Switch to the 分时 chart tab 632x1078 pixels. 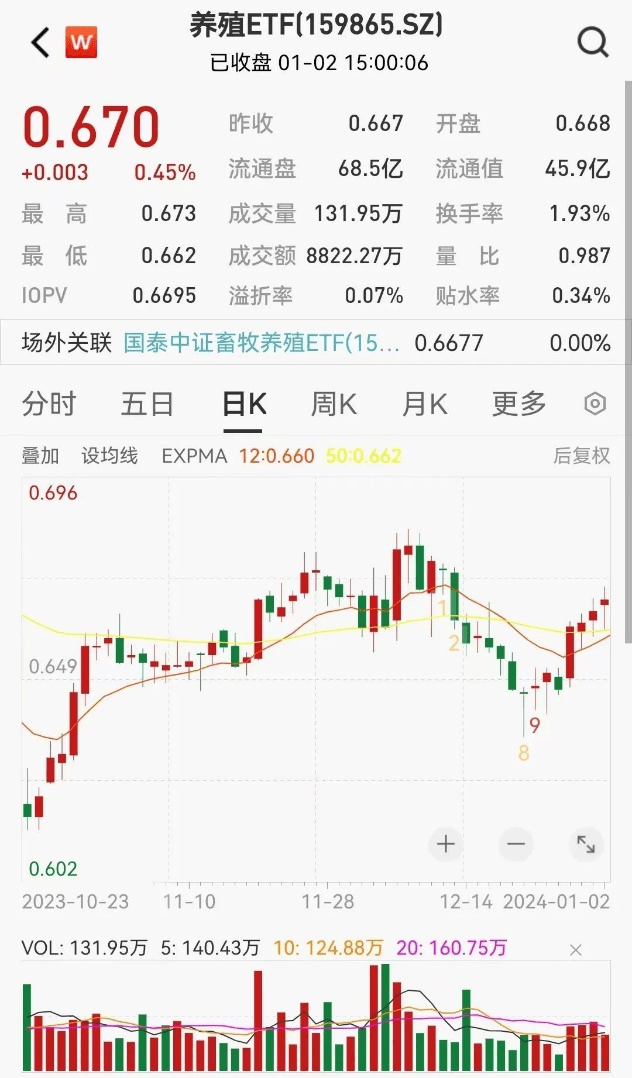[49, 404]
